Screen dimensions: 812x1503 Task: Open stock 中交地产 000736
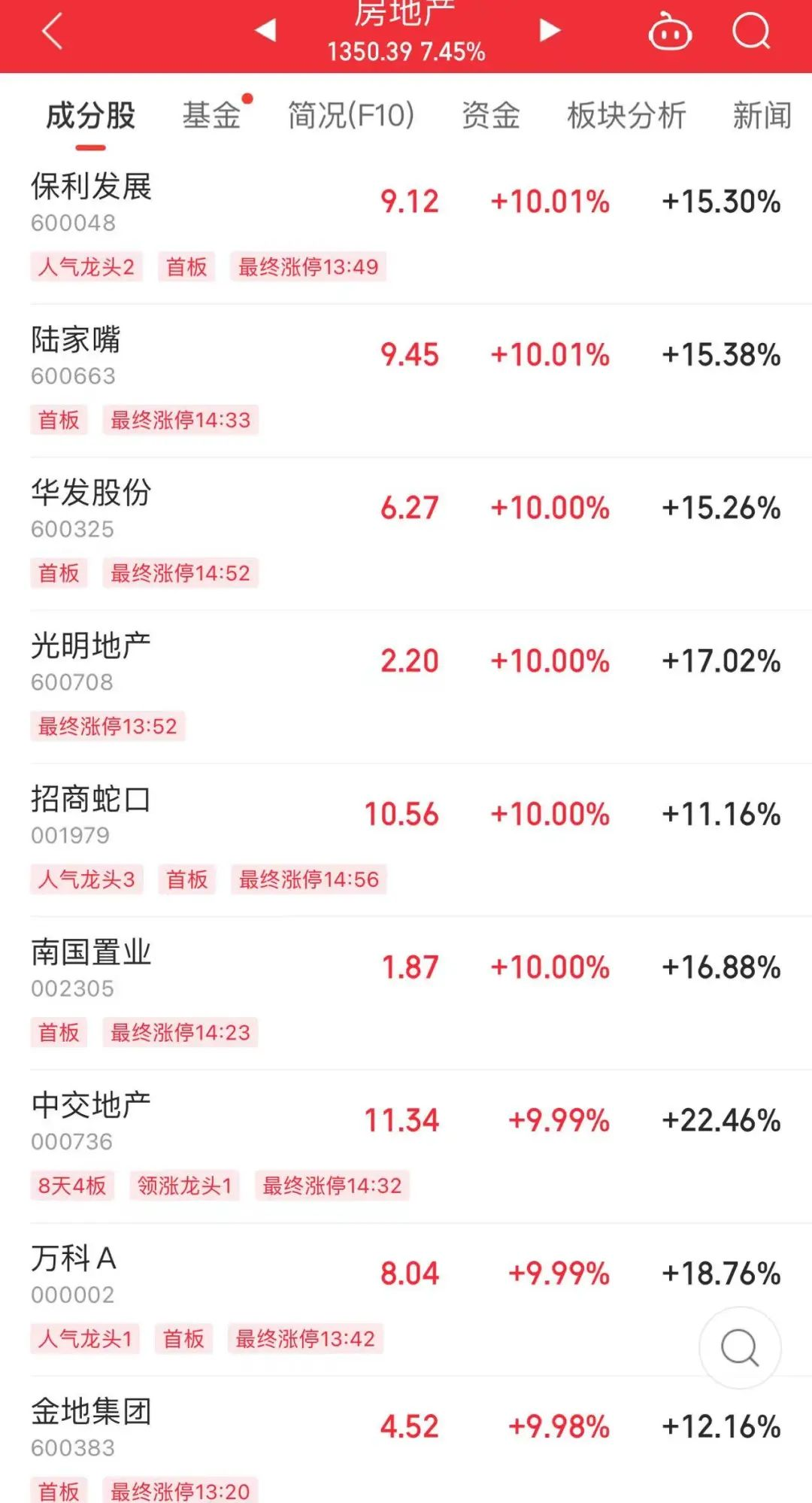(92, 1120)
